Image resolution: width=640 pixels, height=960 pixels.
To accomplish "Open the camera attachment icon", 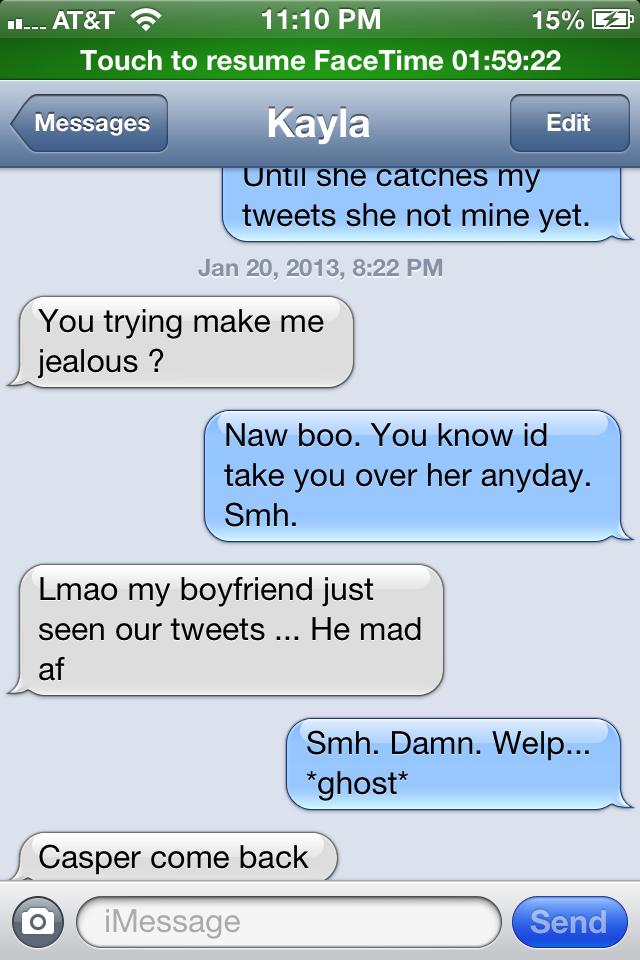I will [38, 921].
